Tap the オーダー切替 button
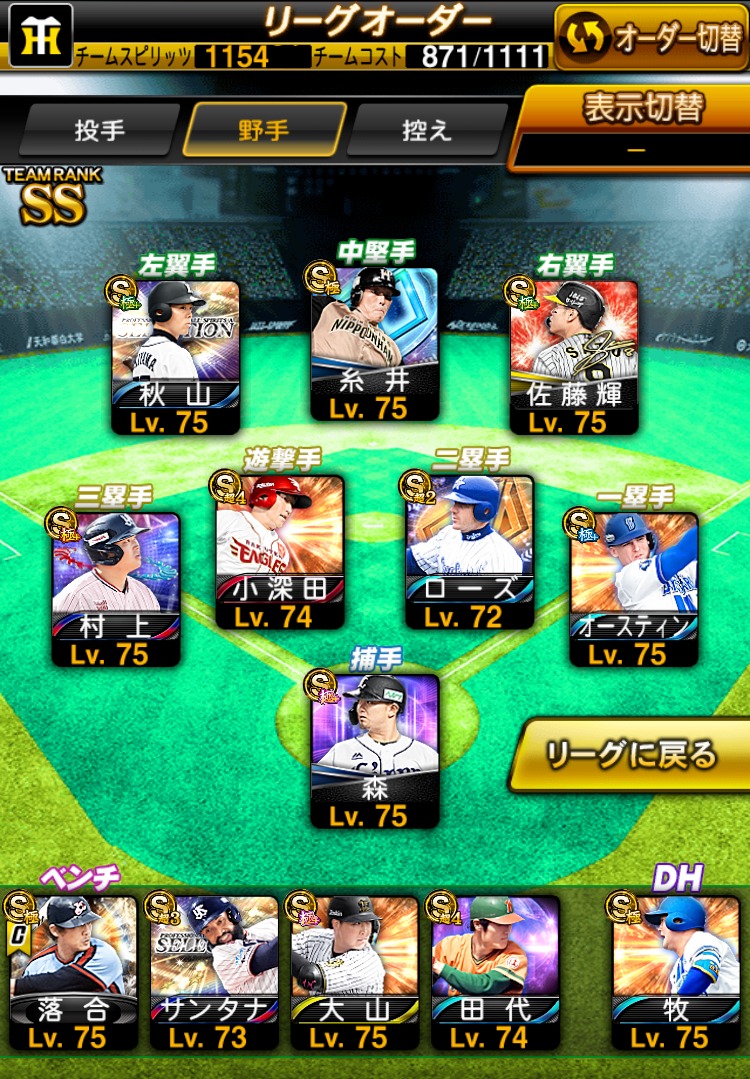The image size is (750, 1079). [652, 38]
